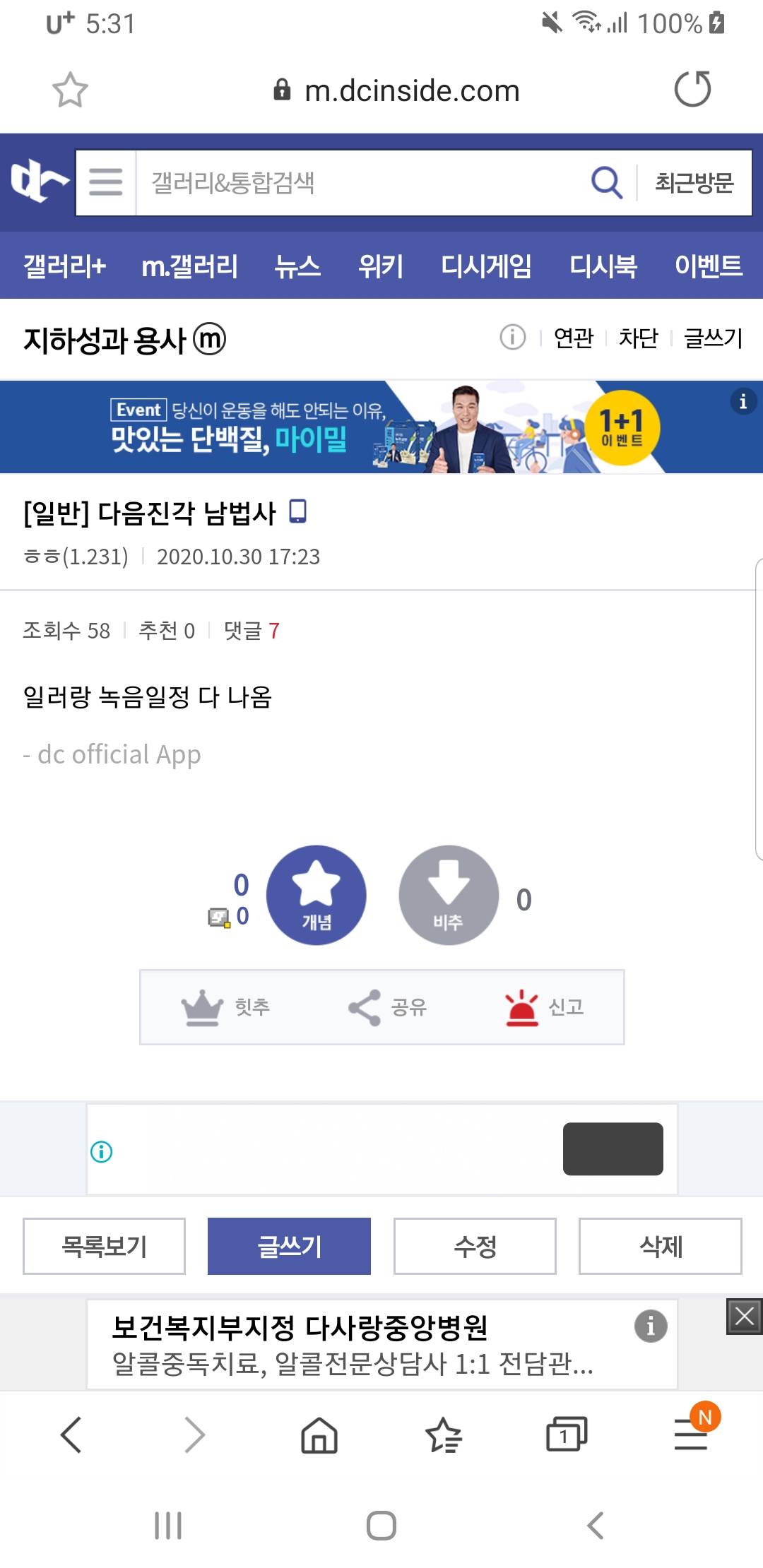The height and width of the screenshot is (1568, 763).
Task: Upvote the post with 개념 button
Action: pyautogui.click(x=316, y=895)
